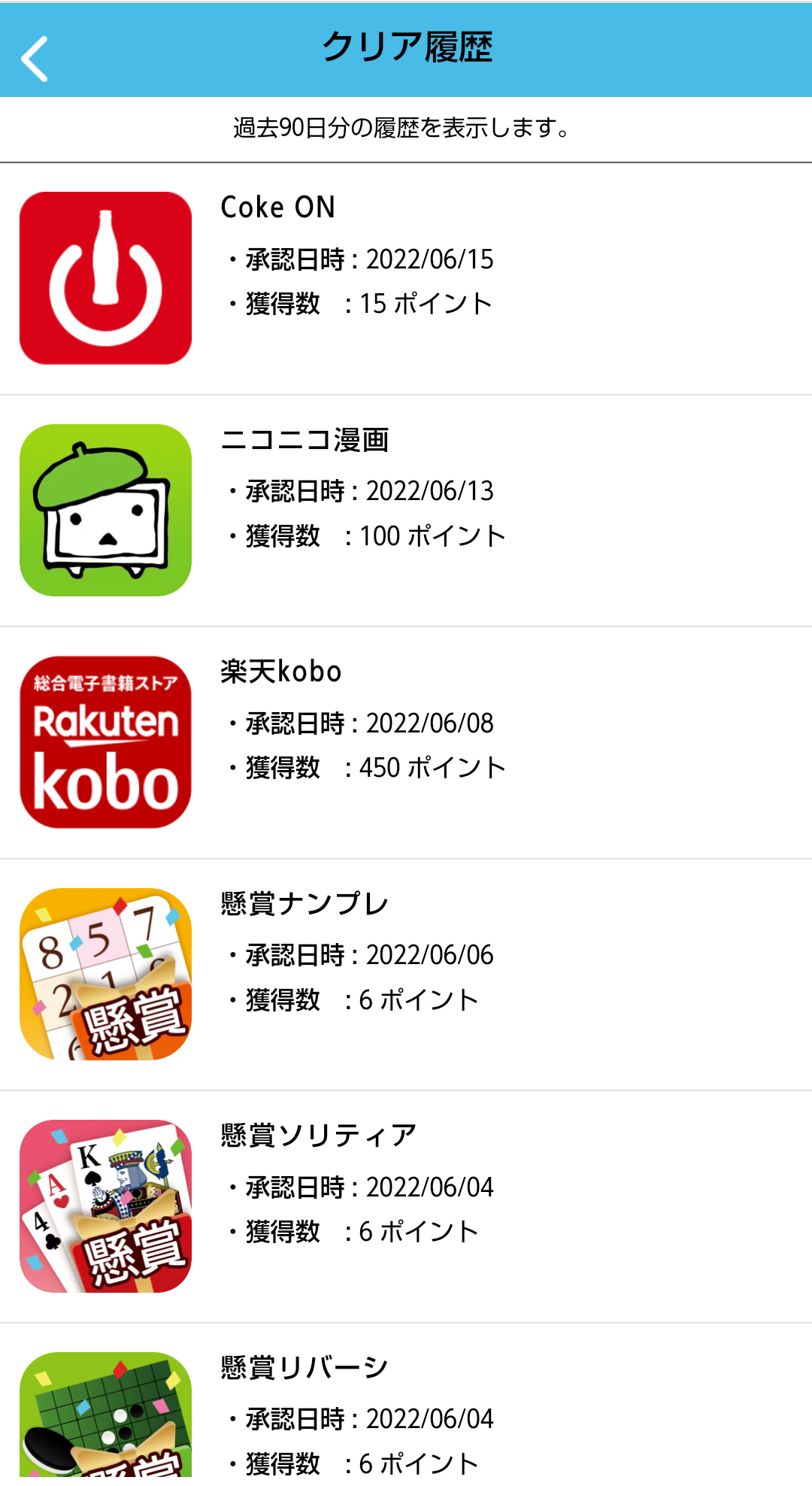The width and height of the screenshot is (812, 1486).
Task: Go back from the クリア履歴 screen
Action: 35,59
